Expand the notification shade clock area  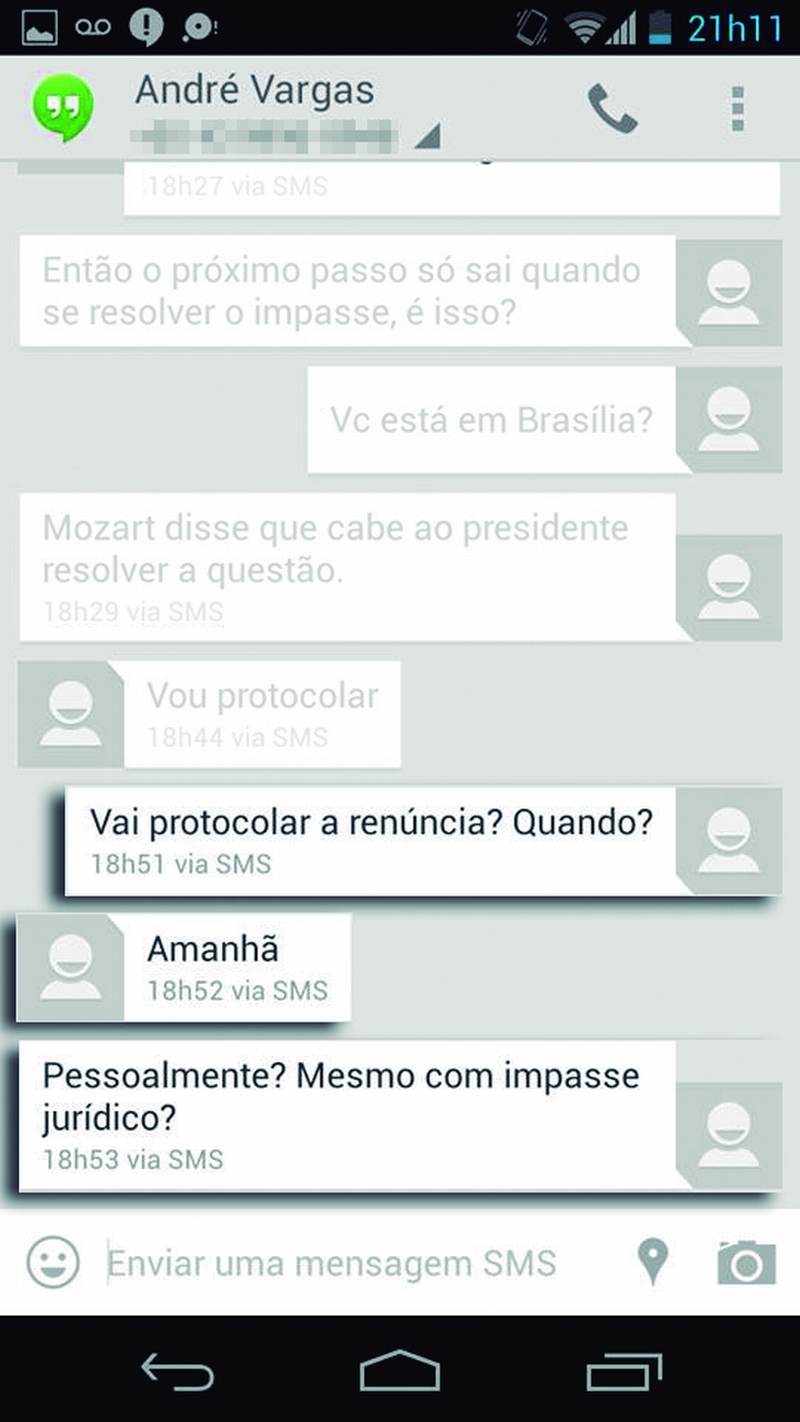click(732, 27)
